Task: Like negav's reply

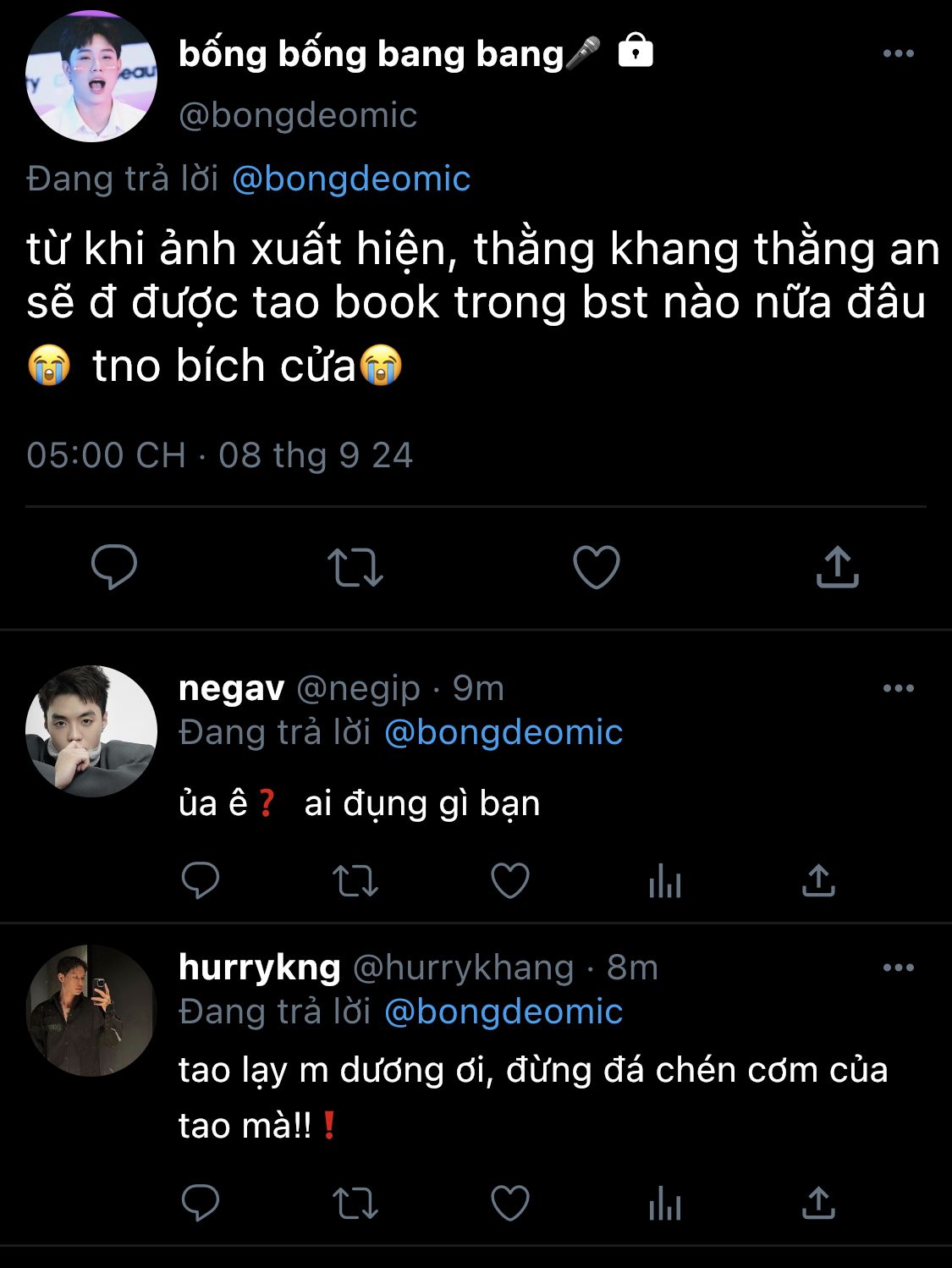Action: click(x=510, y=881)
